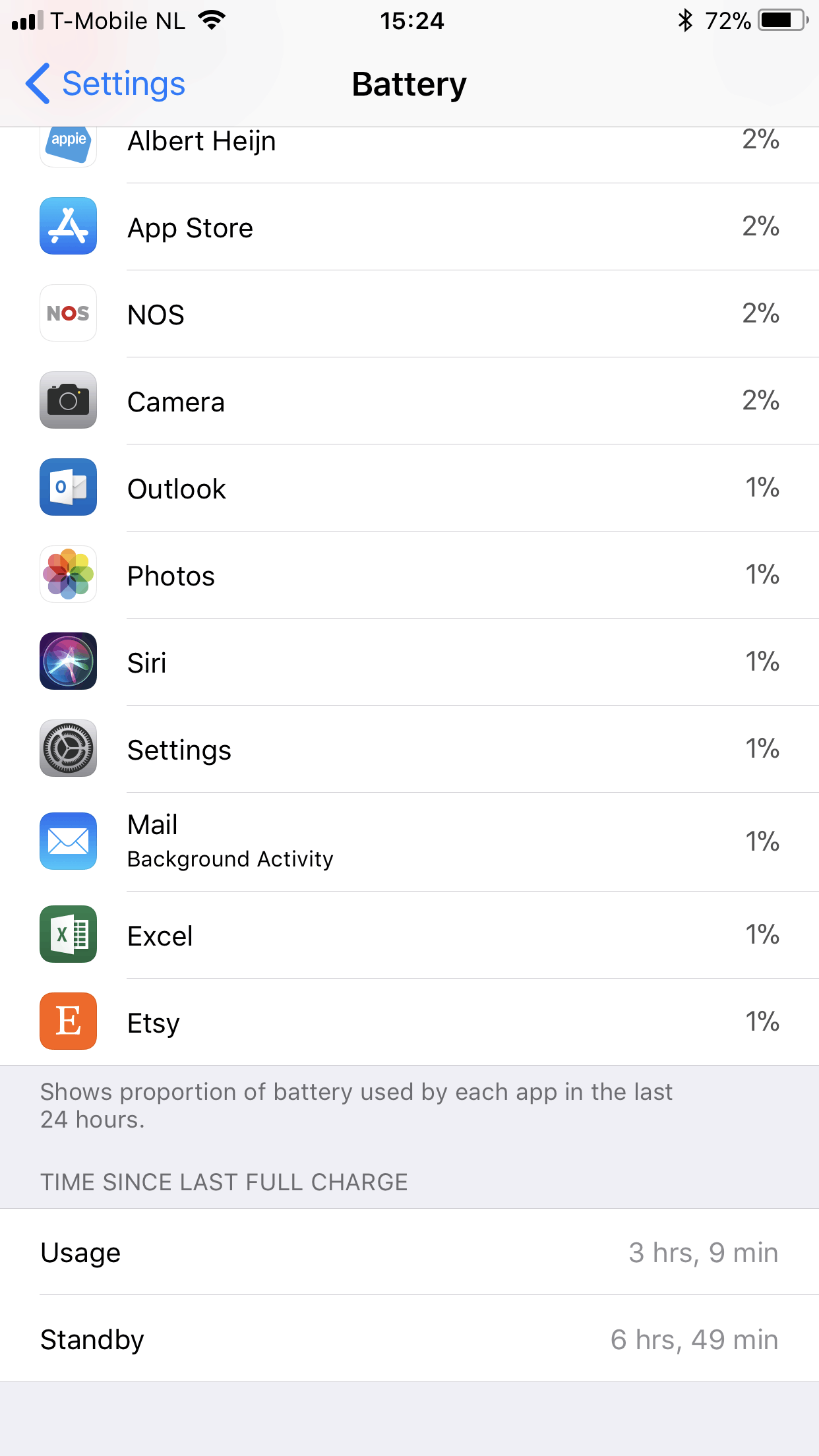Viewport: 819px width, 1456px height.
Task: Select the Settings app battery row
Action: (x=409, y=750)
